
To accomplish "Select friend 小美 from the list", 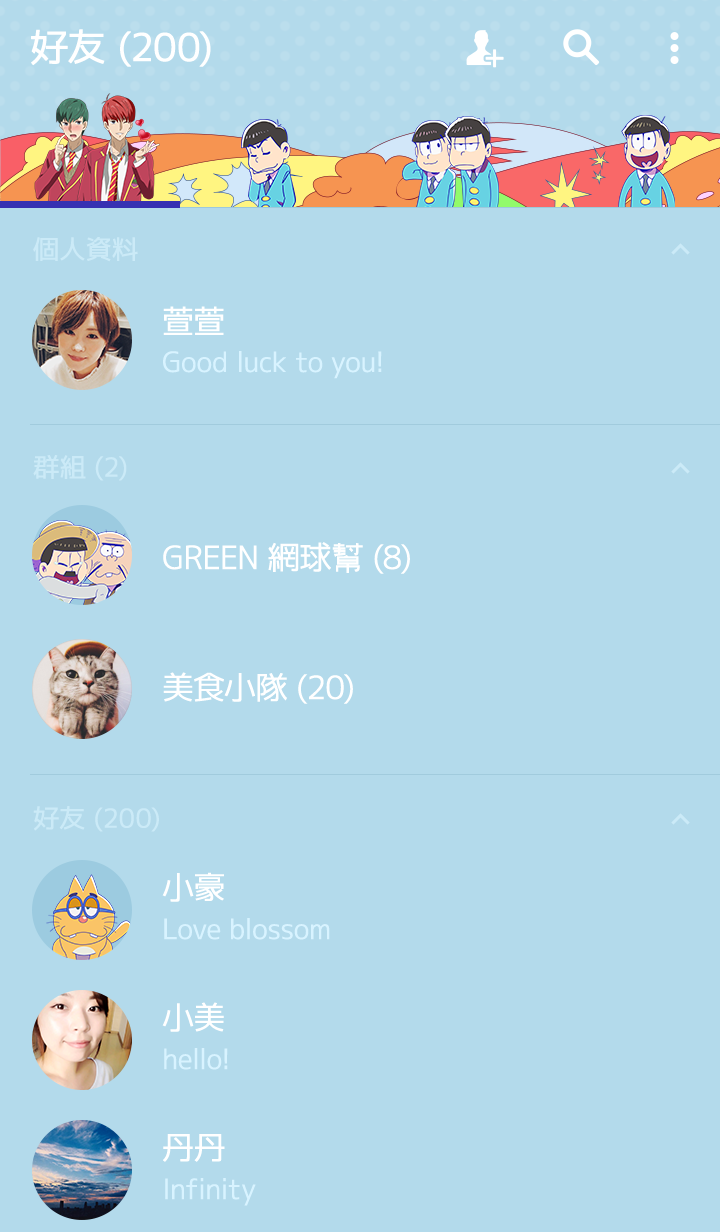I will [x=195, y=1038].
